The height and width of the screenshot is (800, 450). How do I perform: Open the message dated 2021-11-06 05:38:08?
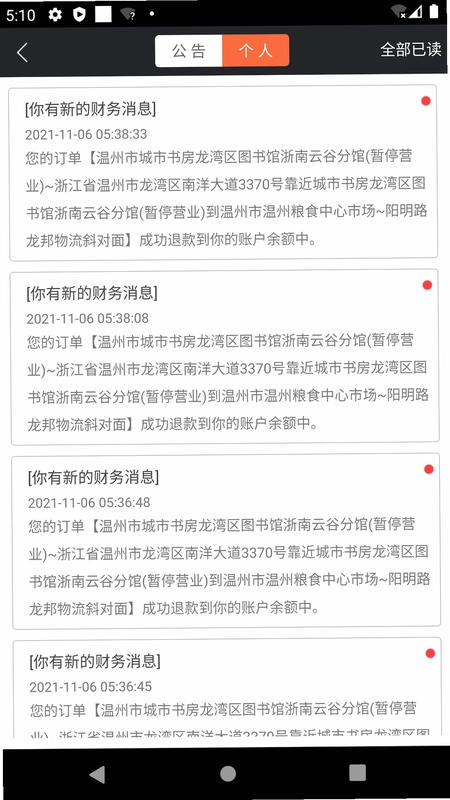pos(224,357)
